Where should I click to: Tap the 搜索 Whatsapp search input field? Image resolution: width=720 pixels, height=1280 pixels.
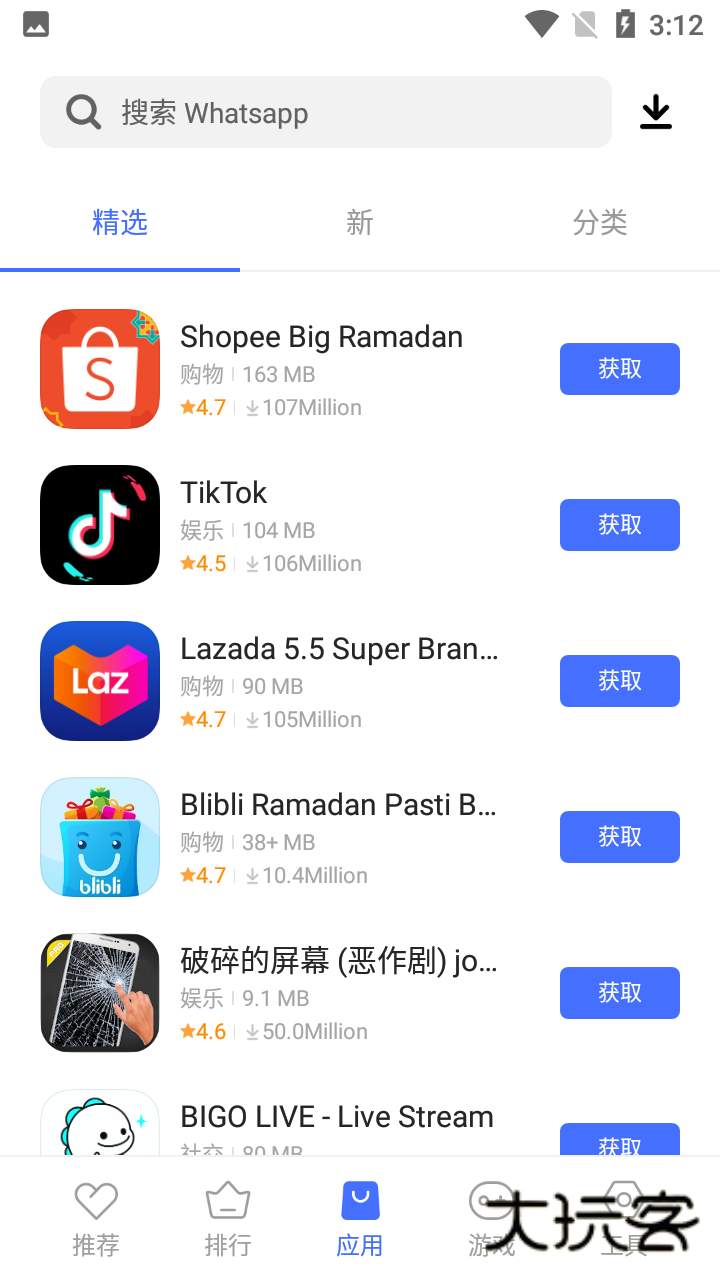(x=326, y=111)
